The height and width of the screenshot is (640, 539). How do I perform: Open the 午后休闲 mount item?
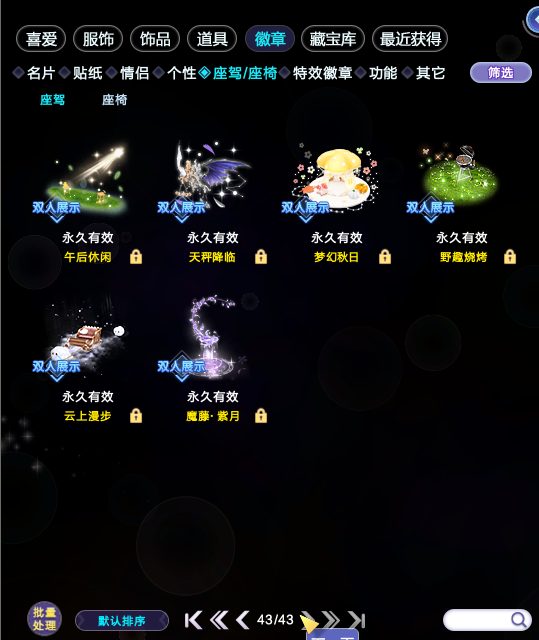88,202
